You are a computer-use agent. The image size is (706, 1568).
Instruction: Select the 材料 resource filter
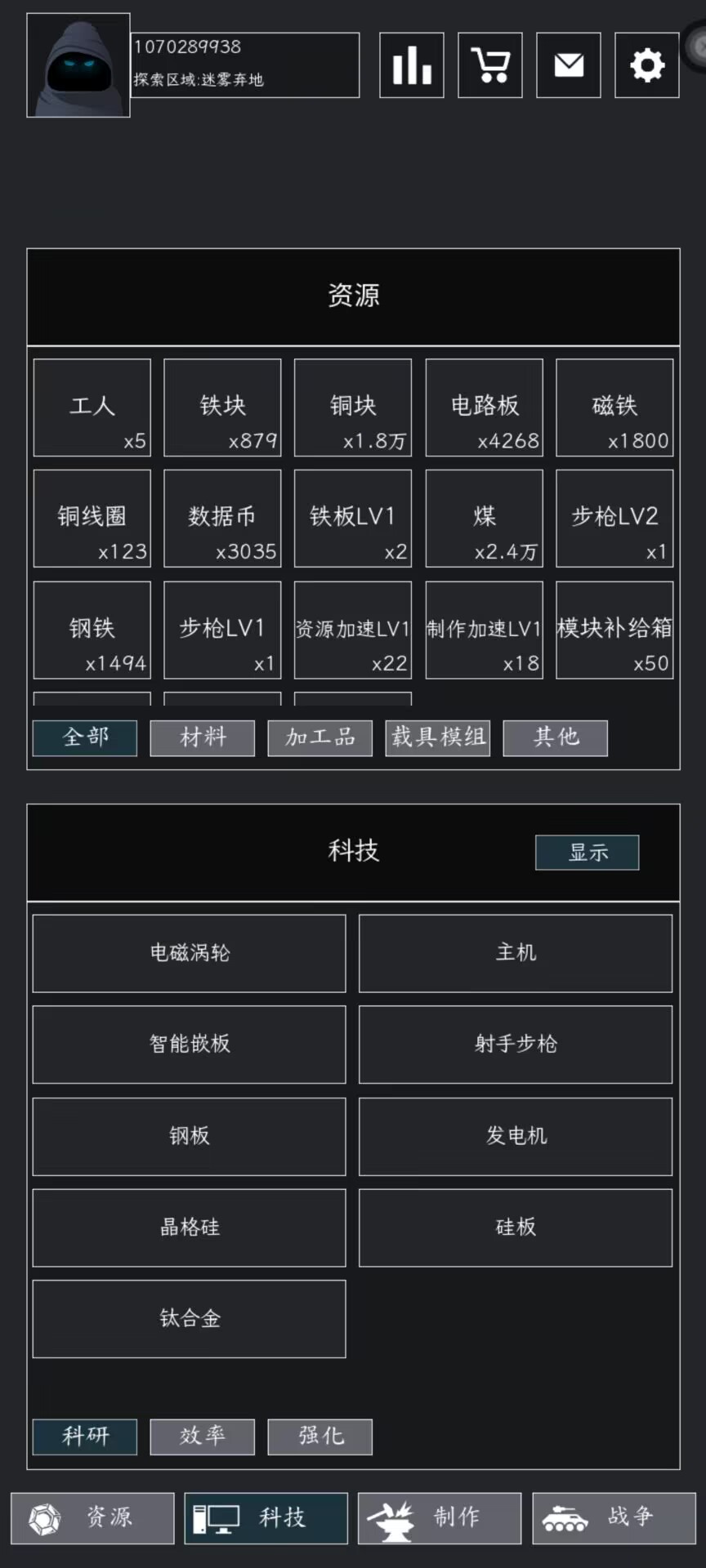pos(203,738)
